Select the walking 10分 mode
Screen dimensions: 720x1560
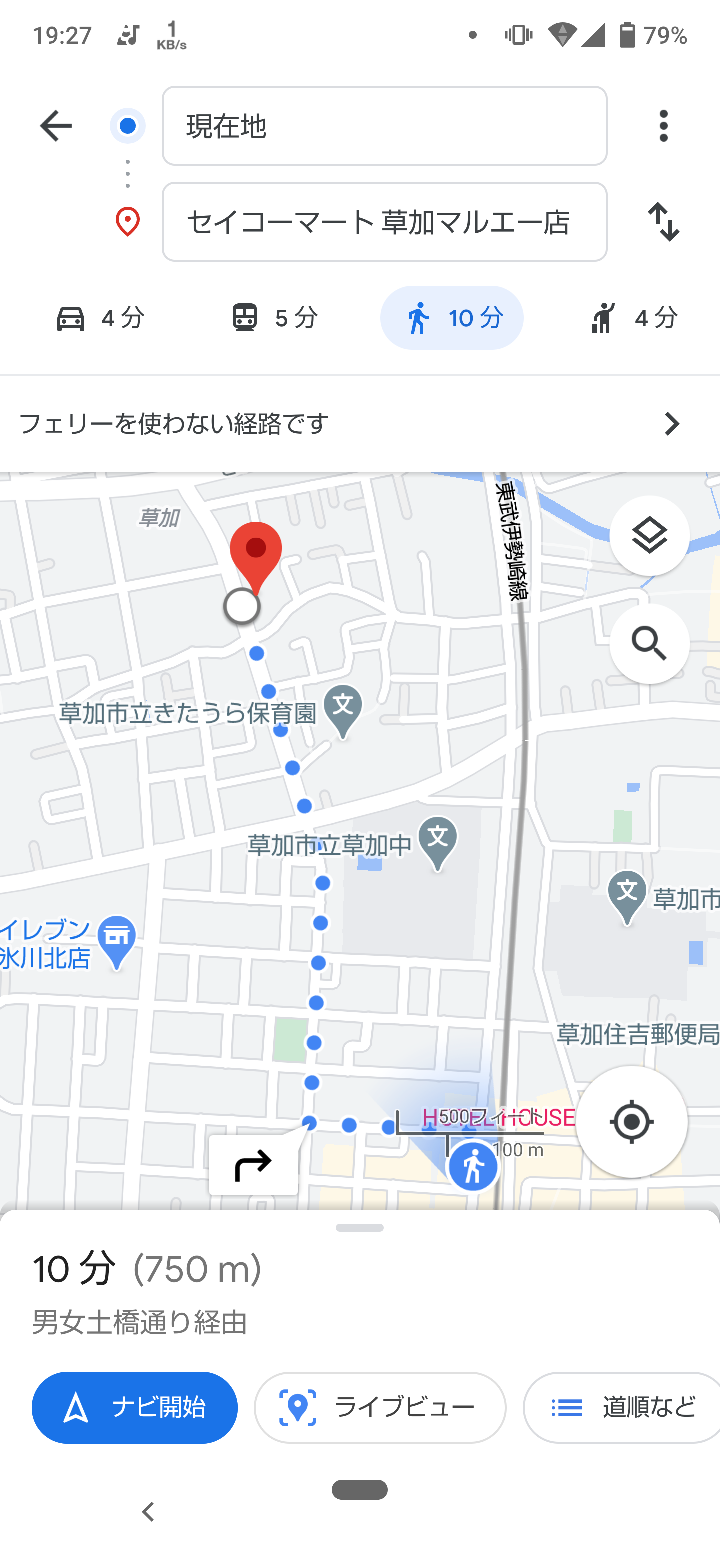click(452, 318)
